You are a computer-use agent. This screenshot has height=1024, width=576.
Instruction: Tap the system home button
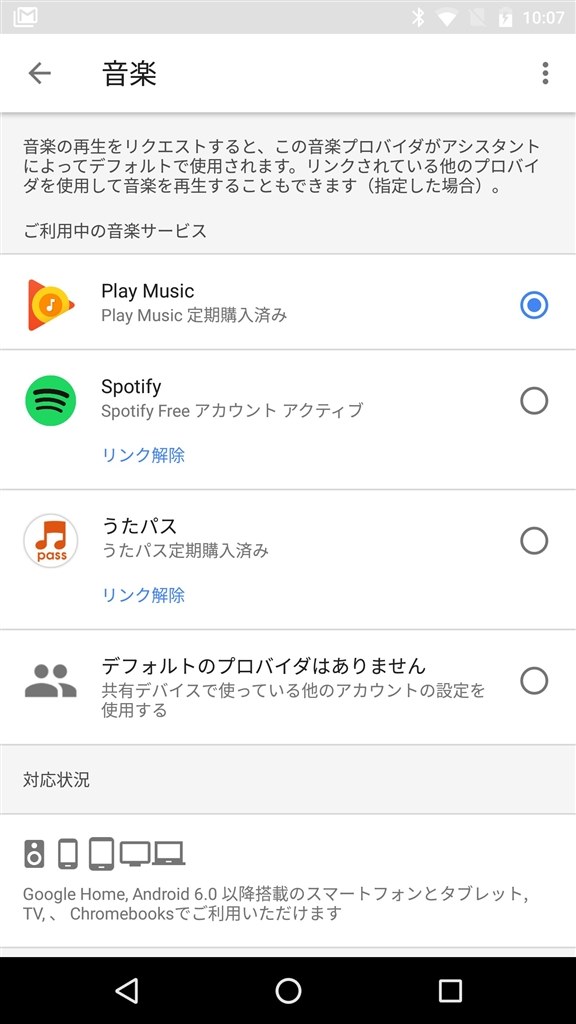[288, 990]
